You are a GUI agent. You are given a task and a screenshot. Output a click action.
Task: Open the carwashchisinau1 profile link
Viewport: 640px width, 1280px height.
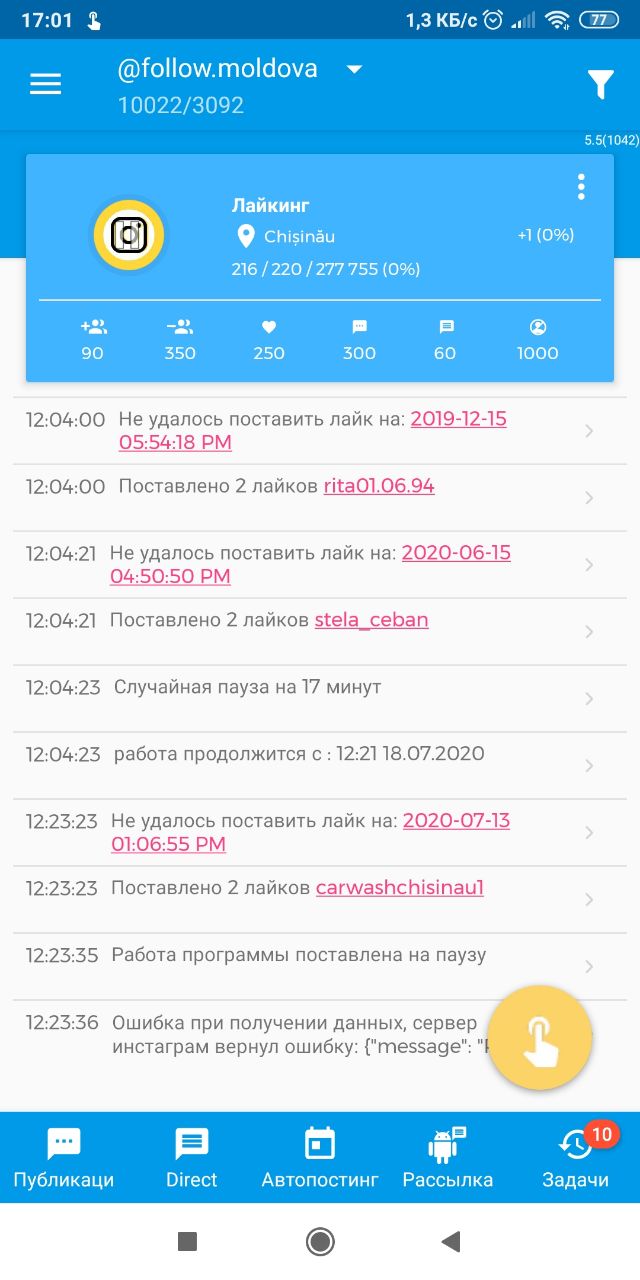[400, 887]
